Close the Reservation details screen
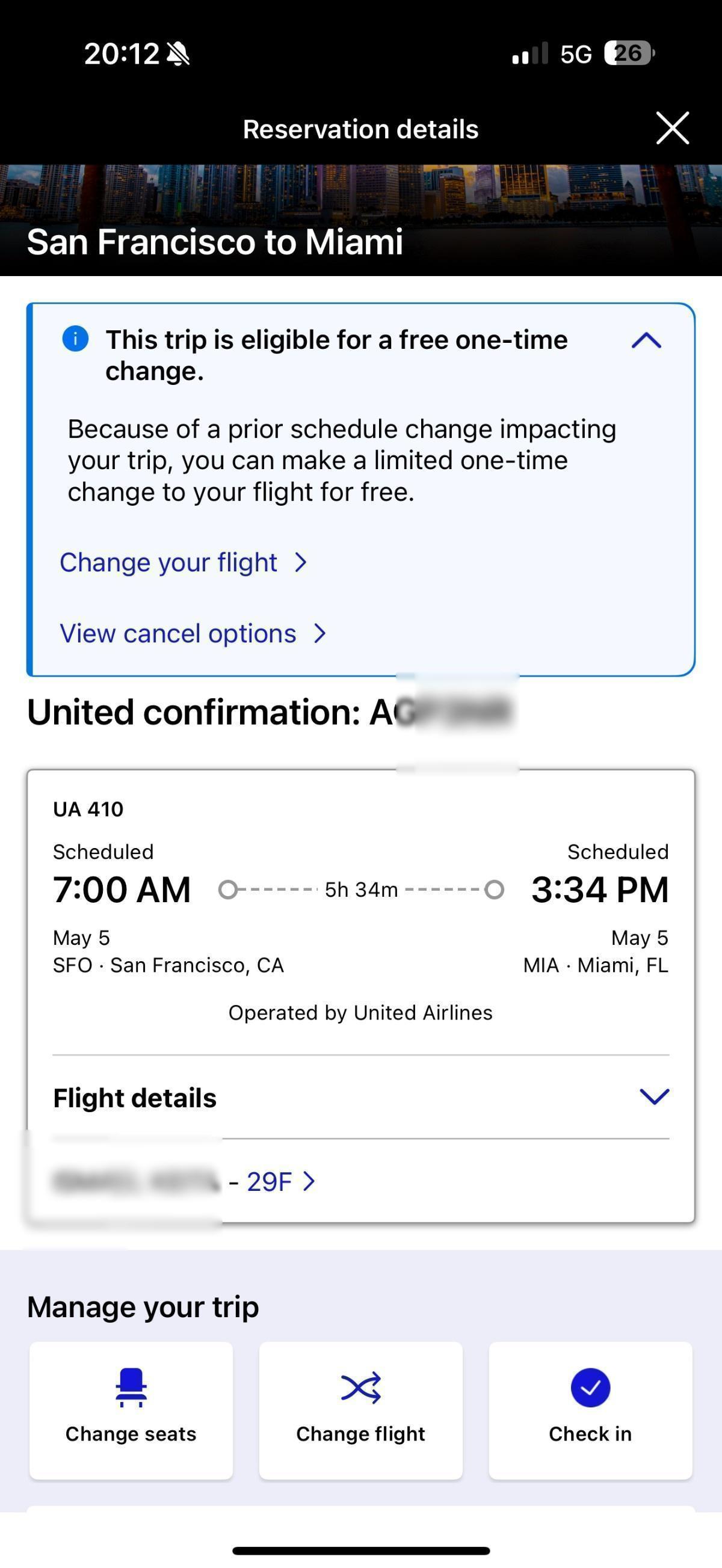722x1568 pixels. pyautogui.click(x=672, y=129)
